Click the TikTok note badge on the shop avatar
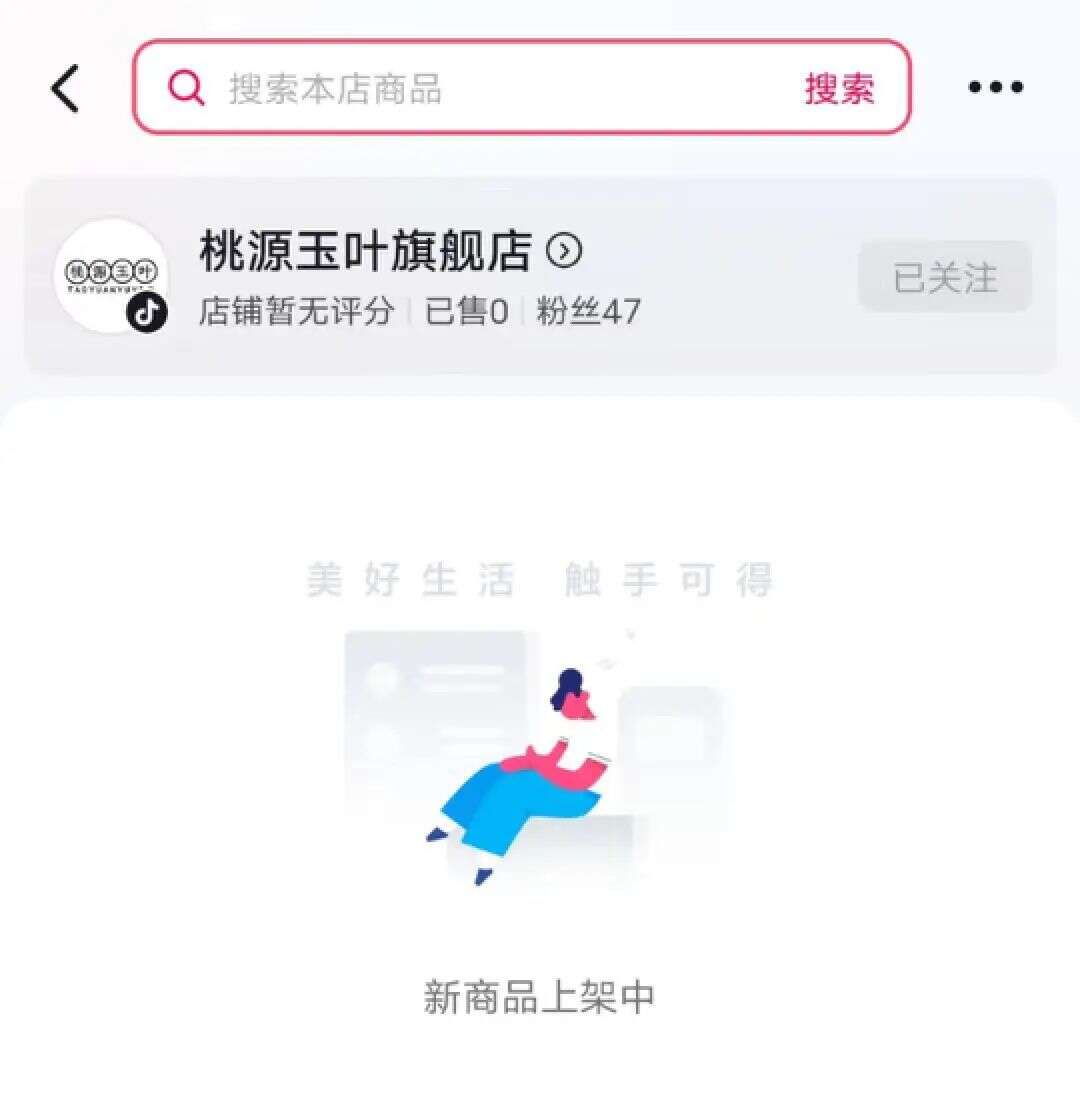This screenshot has width=1080, height=1100. (x=147, y=315)
